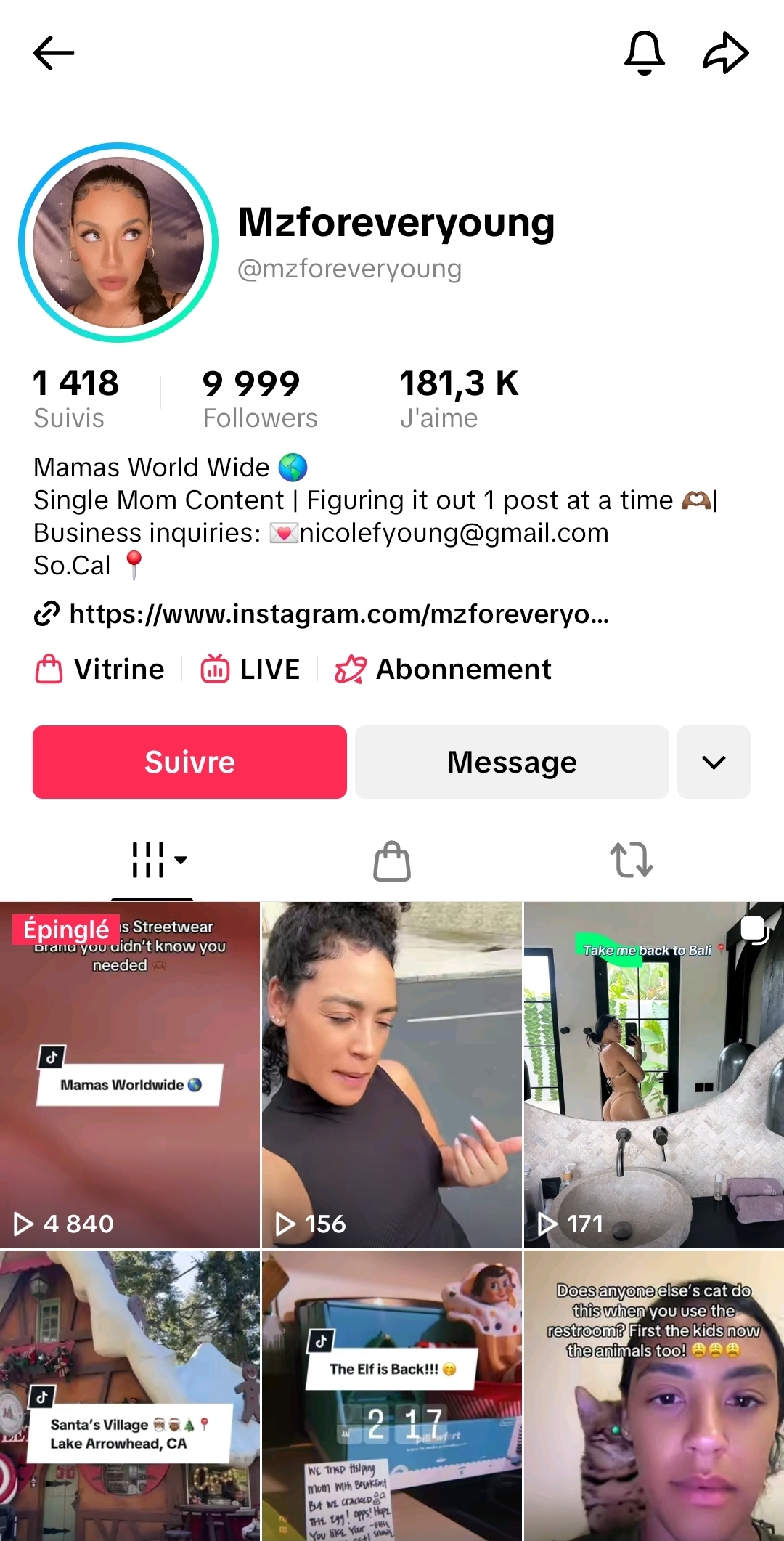View the 1 418 Suivis list
784x1541 pixels.
76,398
